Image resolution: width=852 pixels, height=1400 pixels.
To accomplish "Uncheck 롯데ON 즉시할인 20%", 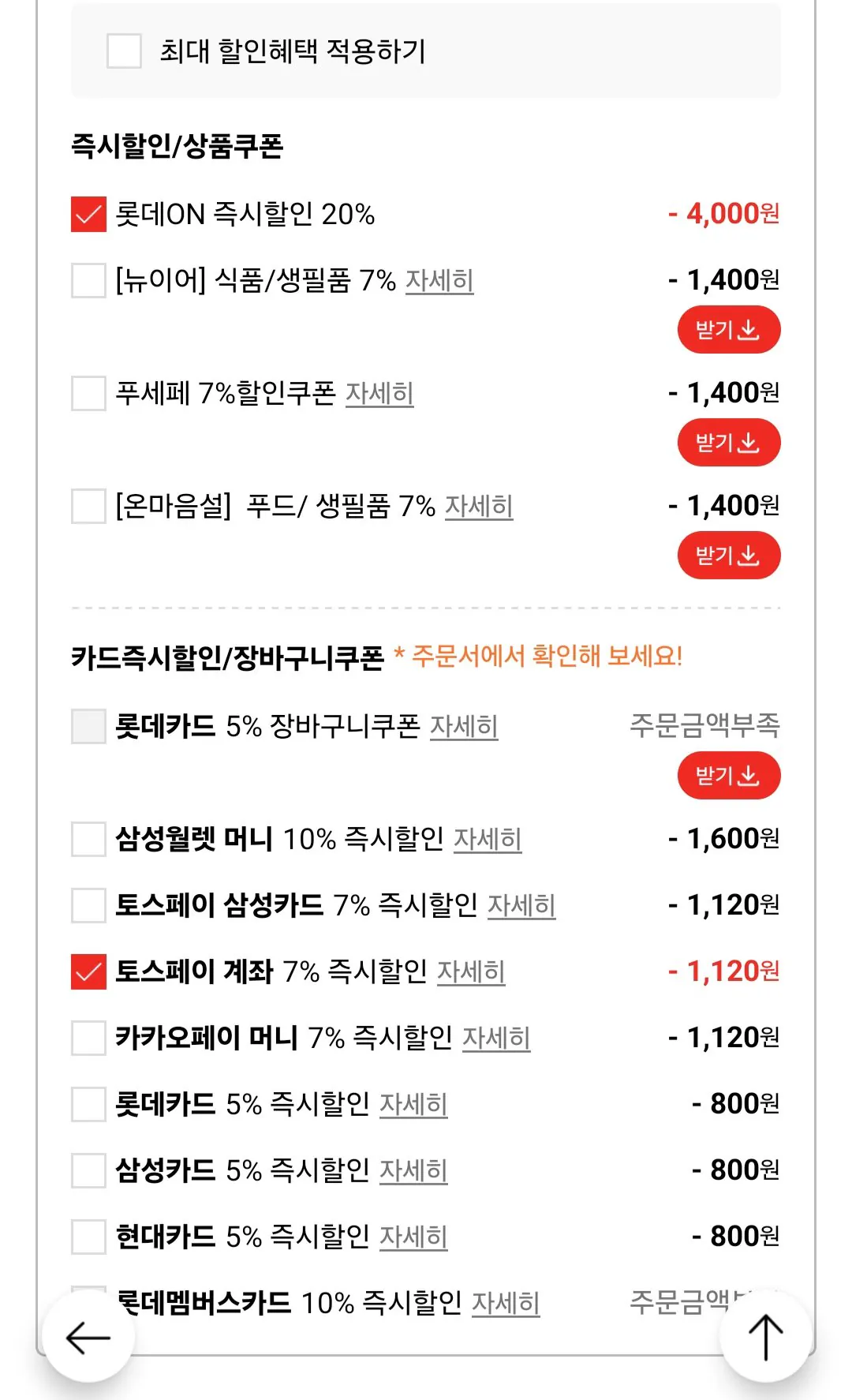I will coord(88,214).
